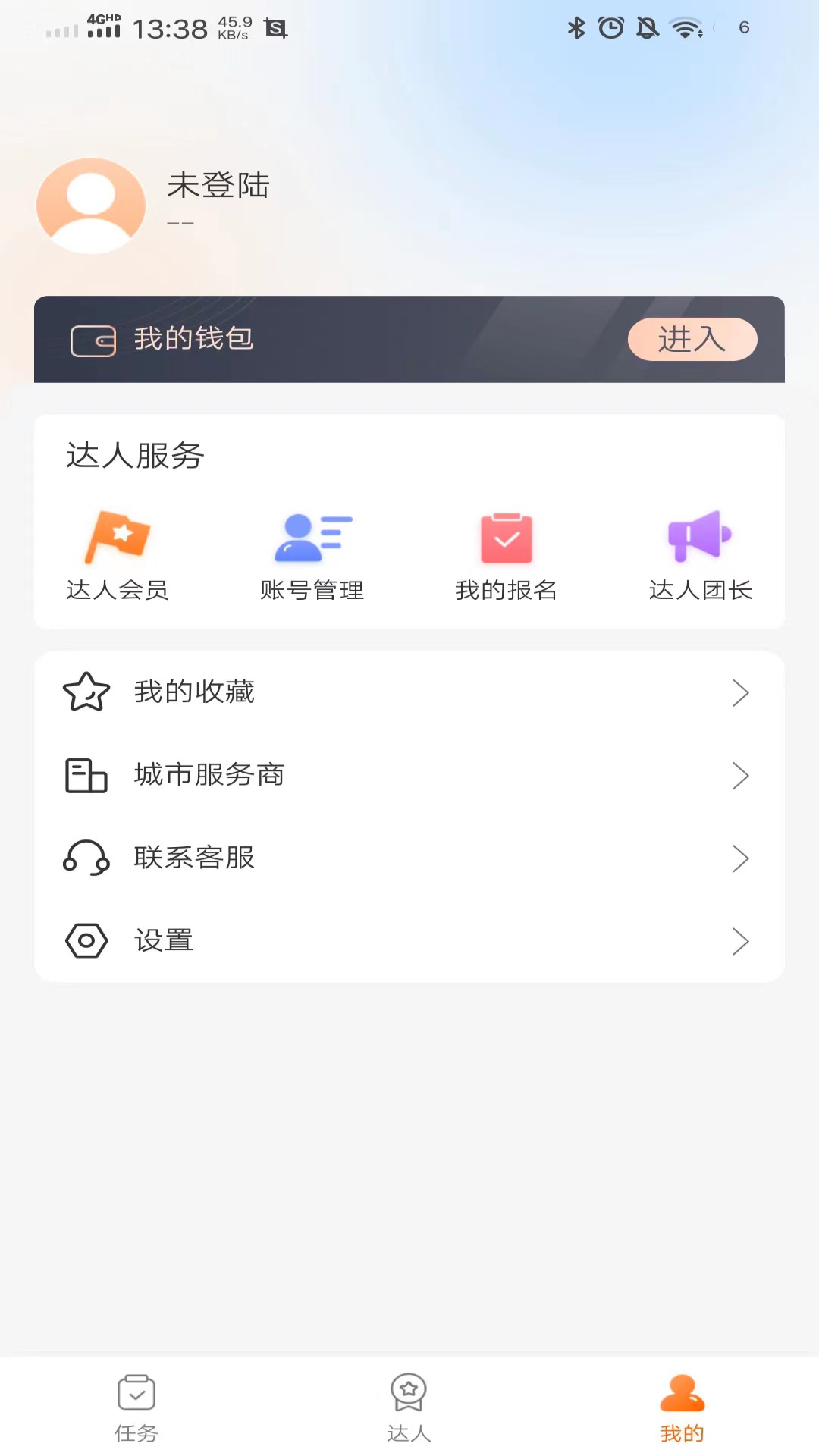Tap the 城市服务商 building icon
The height and width of the screenshot is (1456, 819).
[86, 775]
